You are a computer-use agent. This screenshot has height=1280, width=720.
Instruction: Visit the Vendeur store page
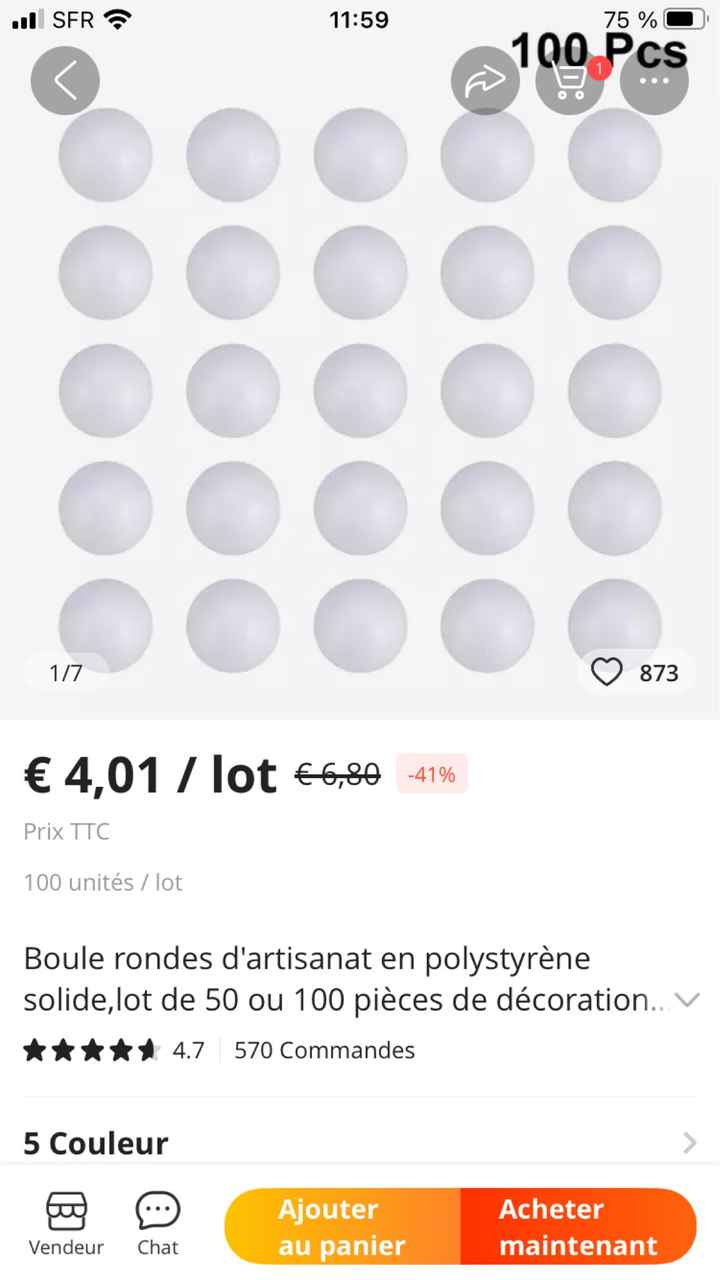tap(66, 1224)
